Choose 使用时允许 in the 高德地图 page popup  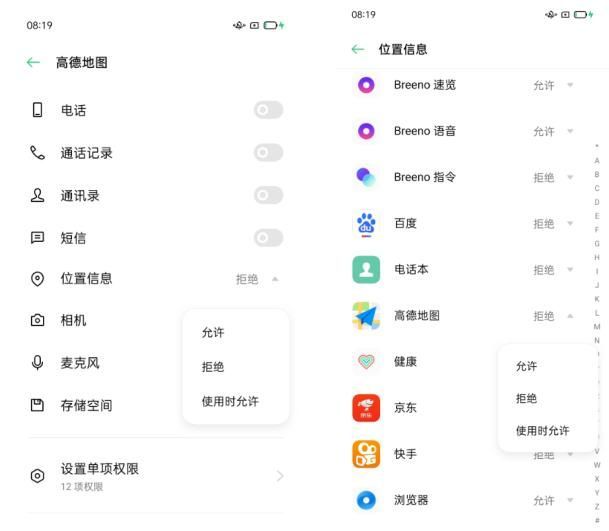click(229, 401)
